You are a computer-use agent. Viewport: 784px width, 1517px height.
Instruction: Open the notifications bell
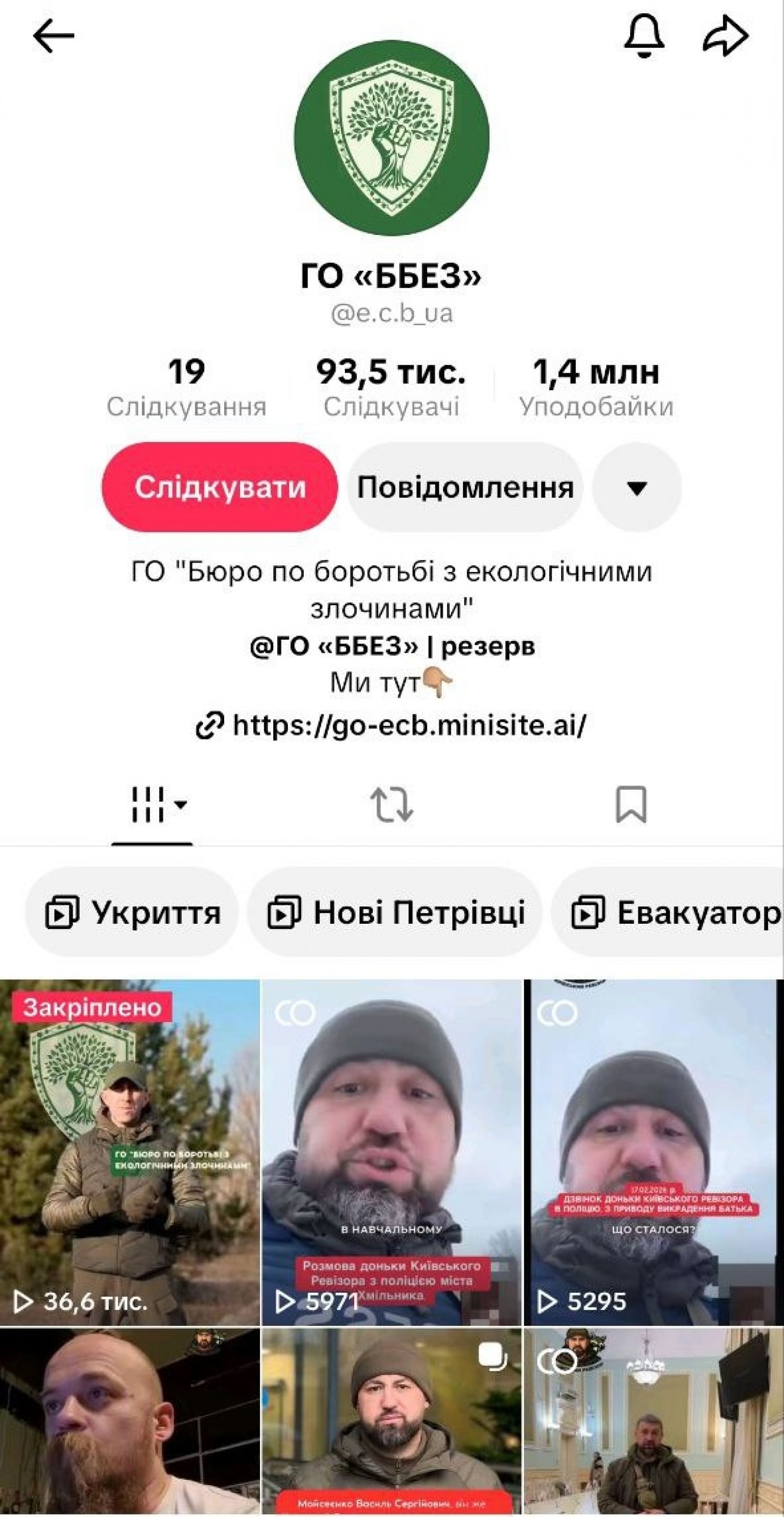click(x=644, y=36)
